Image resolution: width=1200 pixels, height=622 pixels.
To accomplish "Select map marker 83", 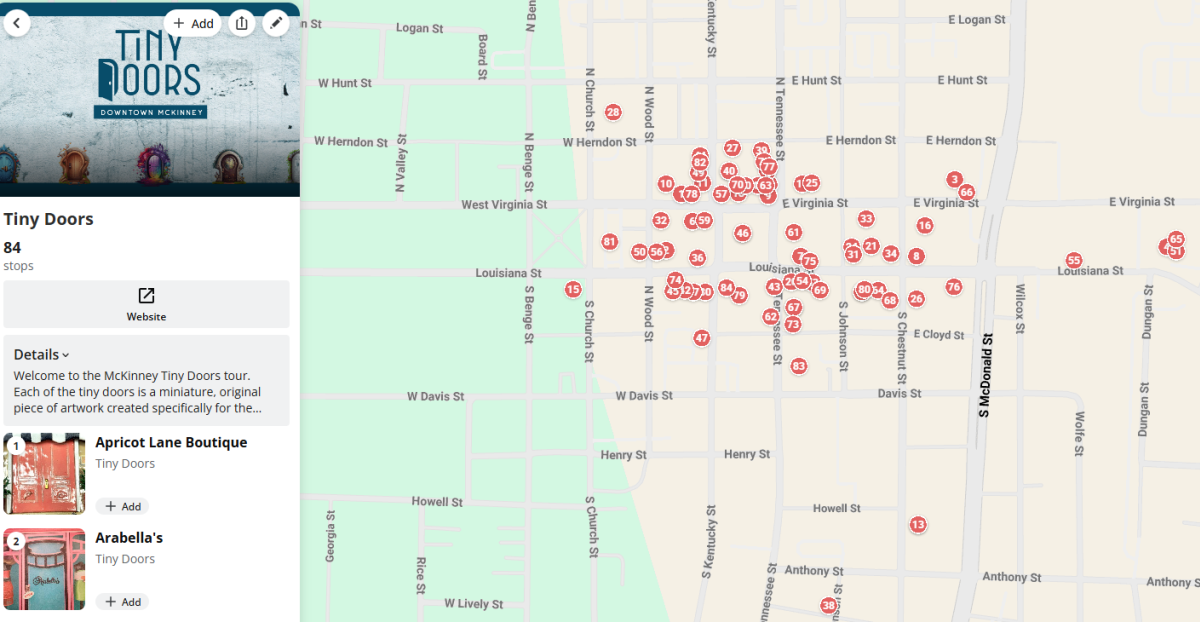I will 798,366.
